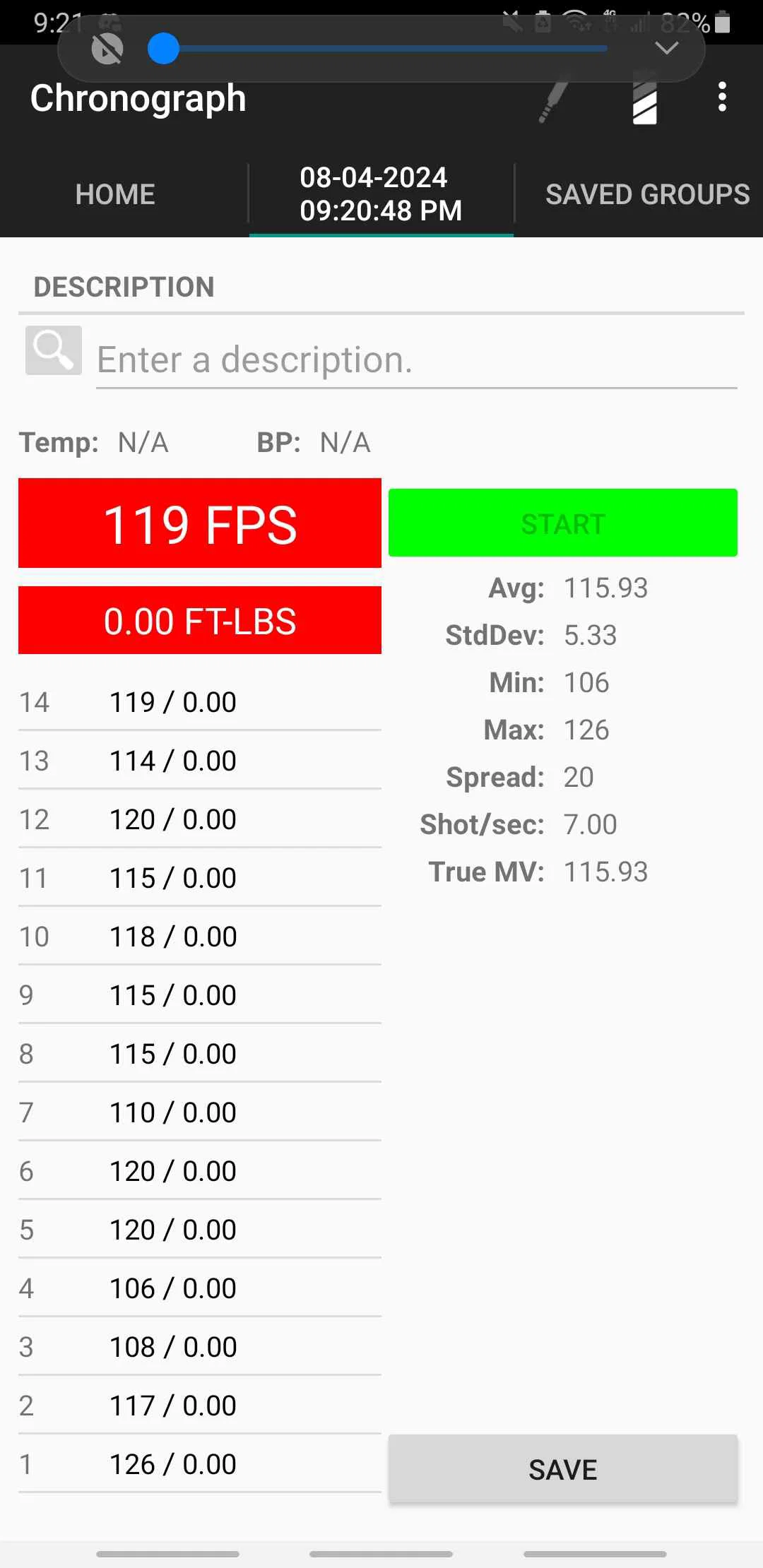Tap the green START button
Screen dimensions: 763x1568
pos(562,523)
